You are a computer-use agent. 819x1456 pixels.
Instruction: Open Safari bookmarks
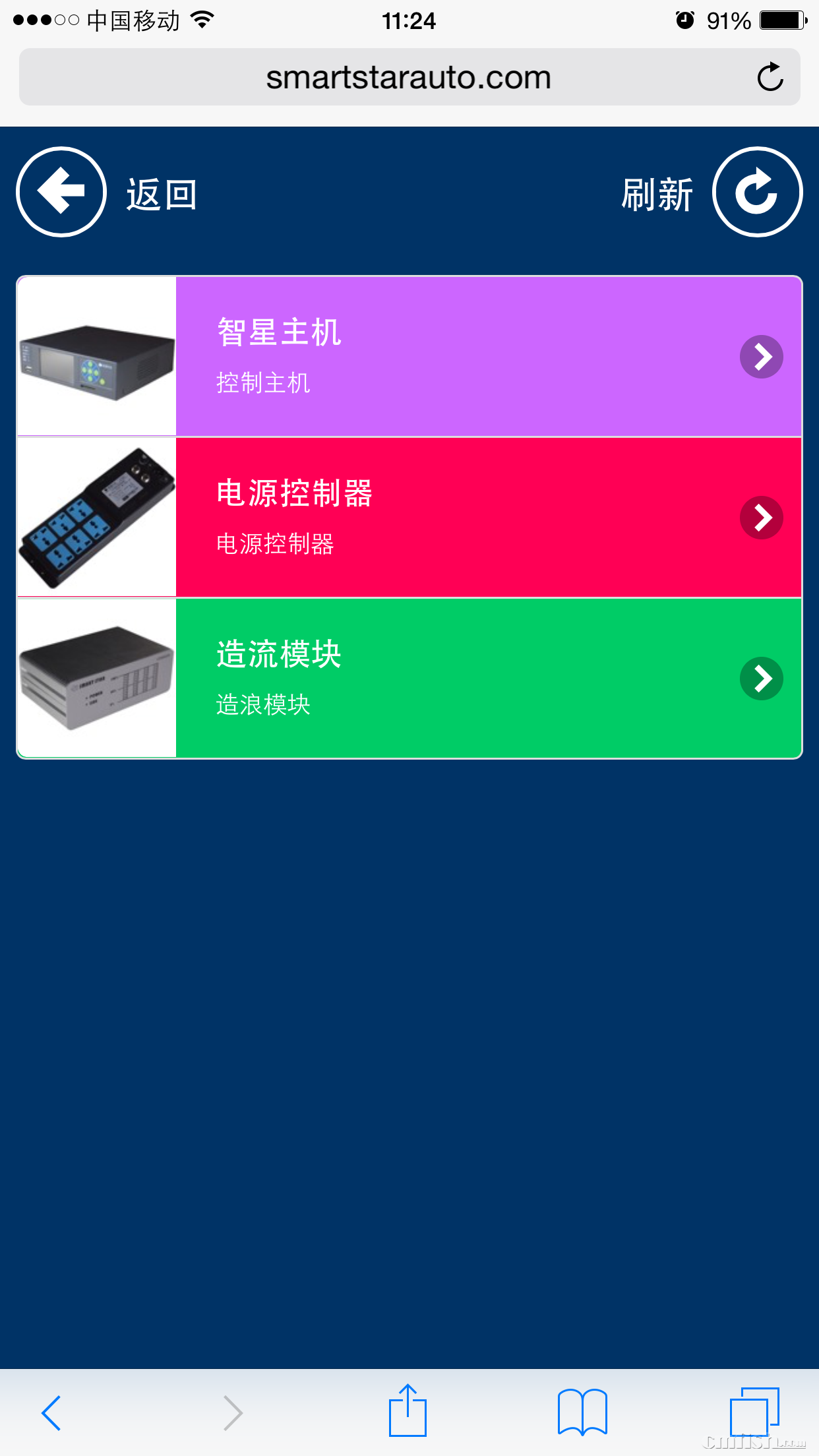tap(582, 1412)
